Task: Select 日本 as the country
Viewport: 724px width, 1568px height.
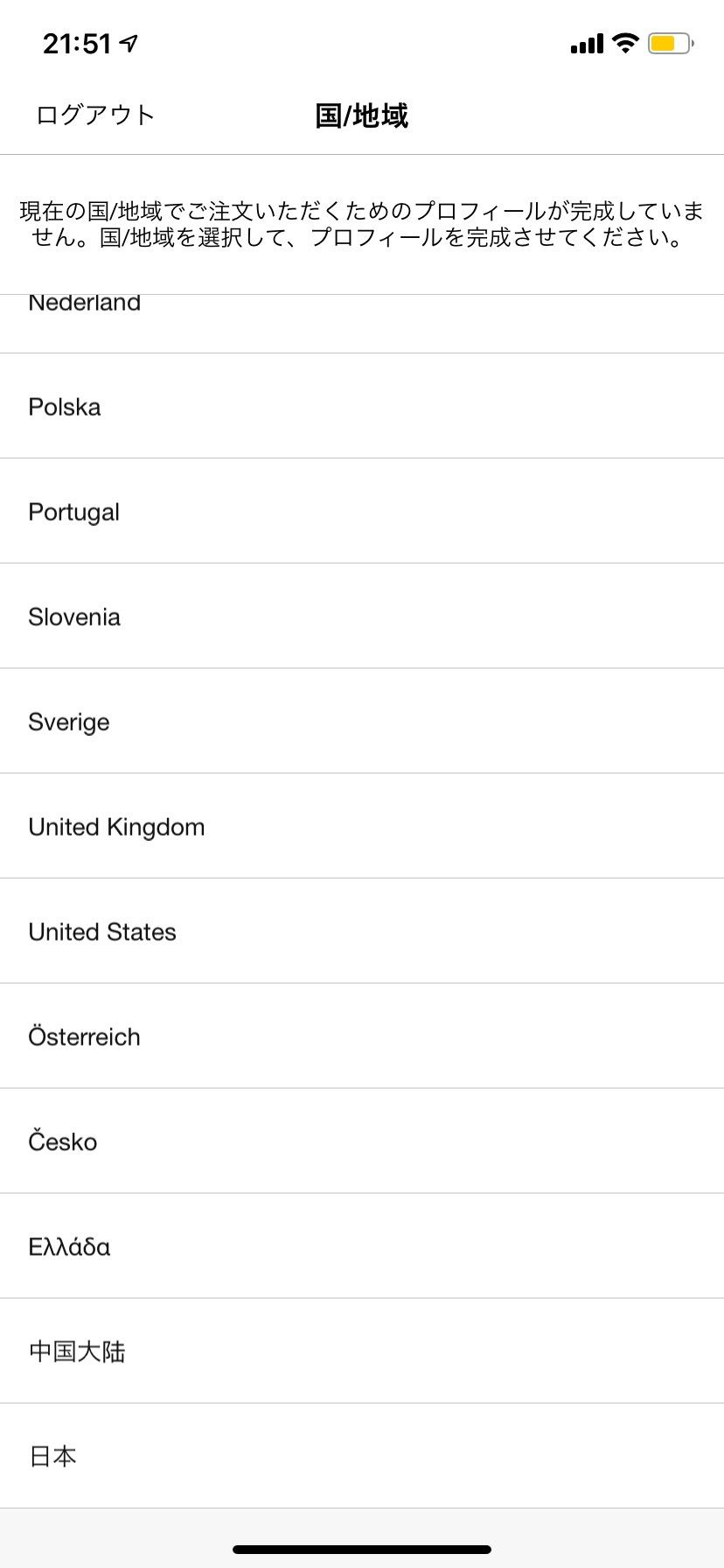Action: pos(362,1456)
